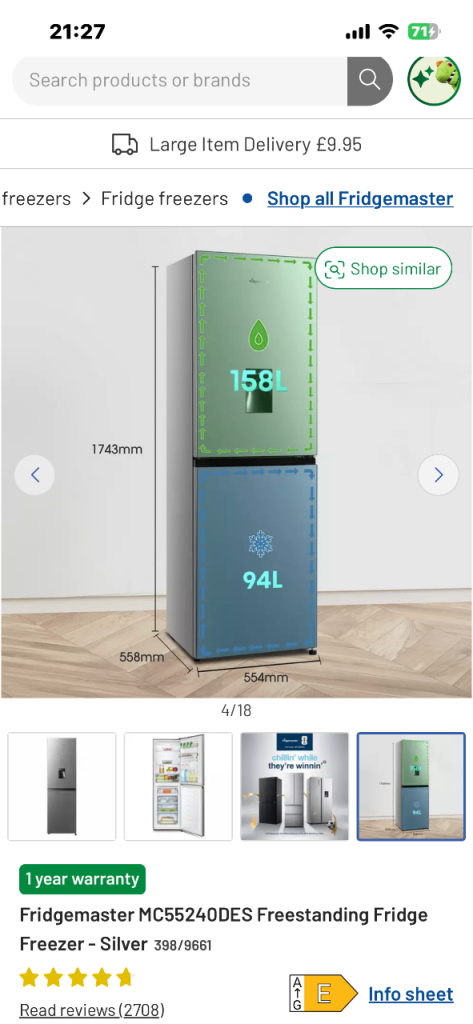Select the capacity dimensions thumbnail
This screenshot has height=1024, width=473.
(411, 786)
